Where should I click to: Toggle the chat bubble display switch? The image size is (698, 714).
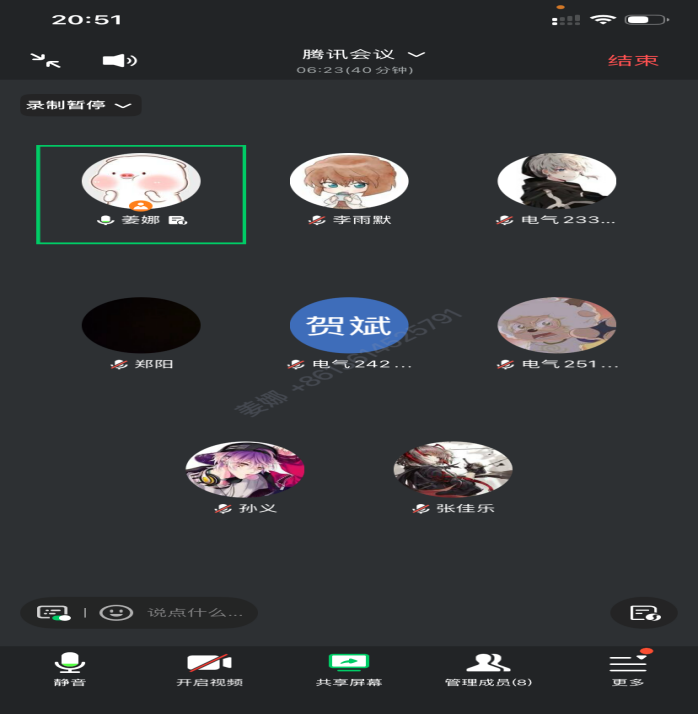[53, 612]
